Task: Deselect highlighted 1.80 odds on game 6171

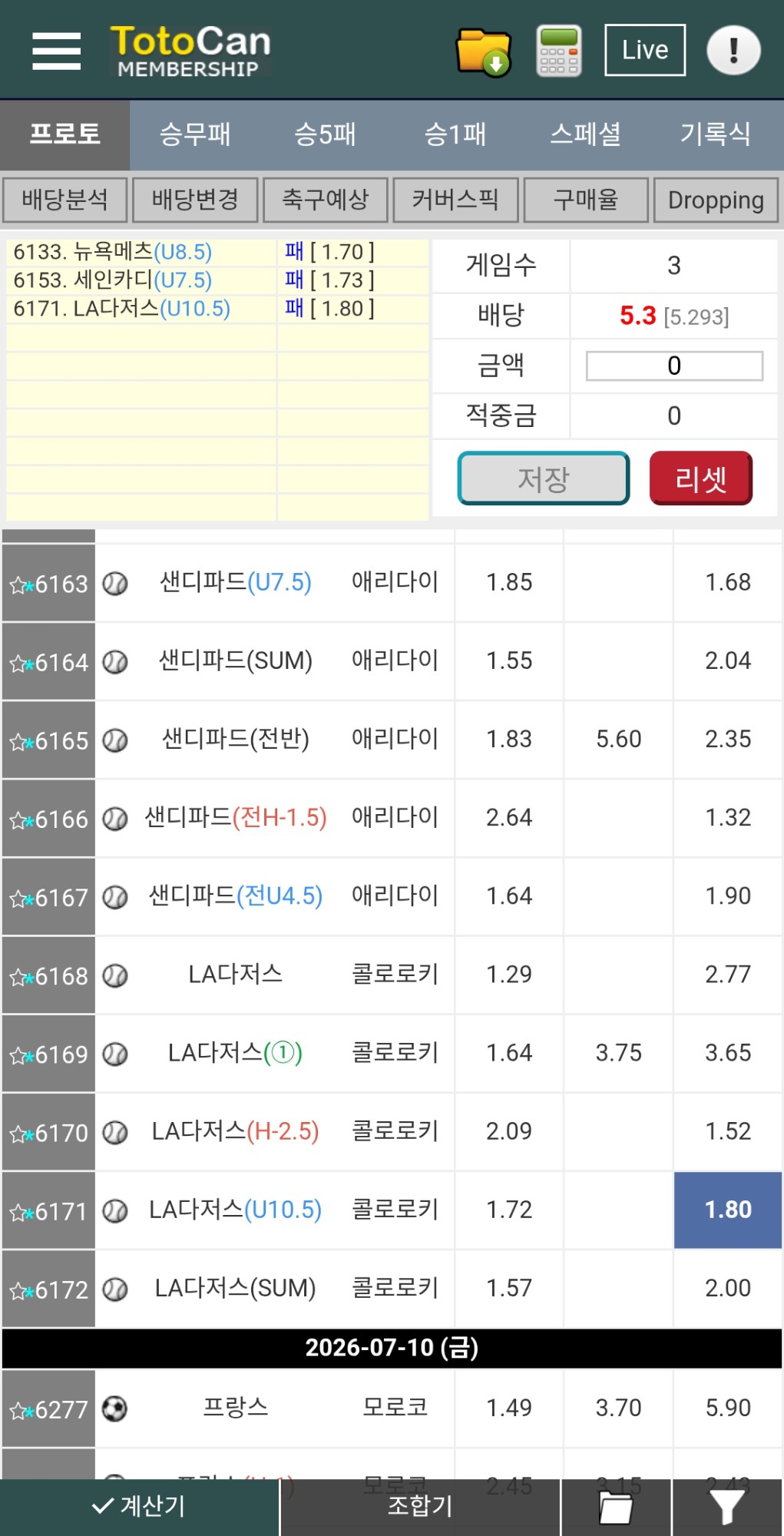Action: click(x=728, y=1210)
